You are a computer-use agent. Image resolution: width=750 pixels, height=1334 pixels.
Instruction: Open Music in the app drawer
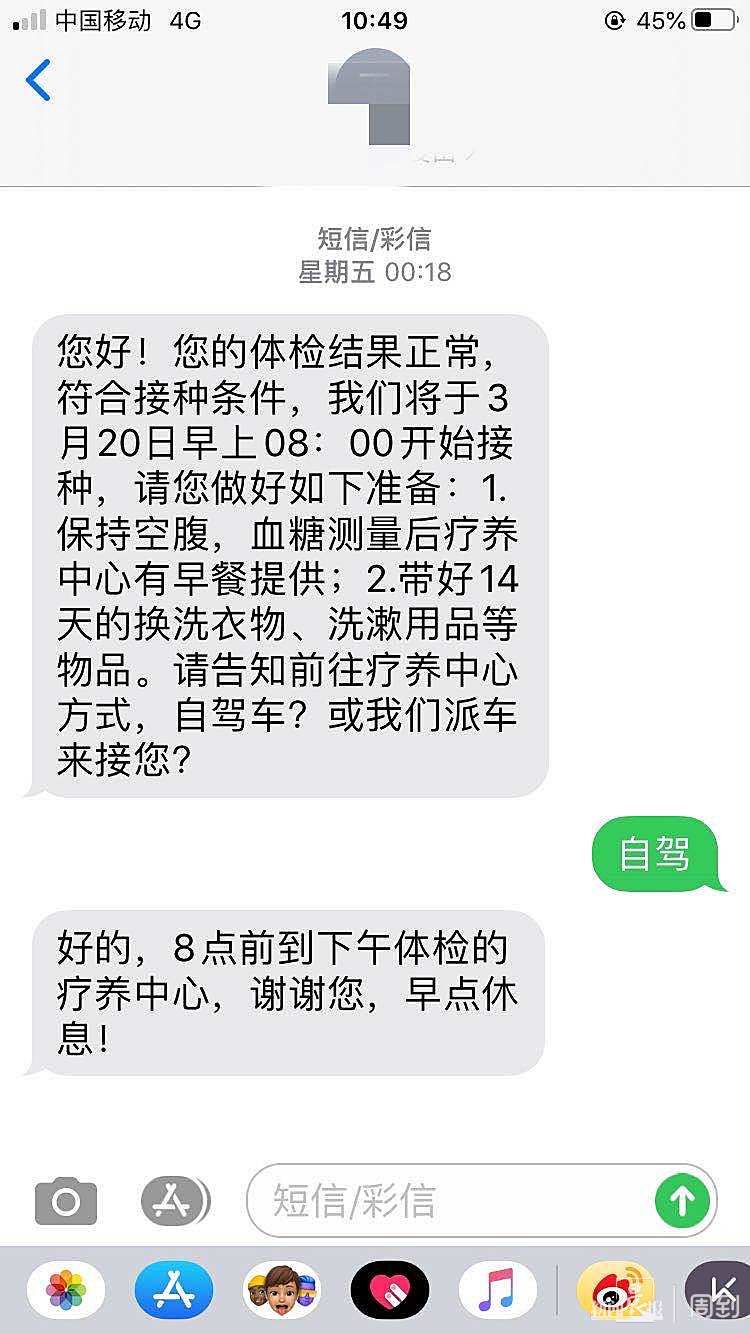pyautogui.click(x=498, y=1290)
